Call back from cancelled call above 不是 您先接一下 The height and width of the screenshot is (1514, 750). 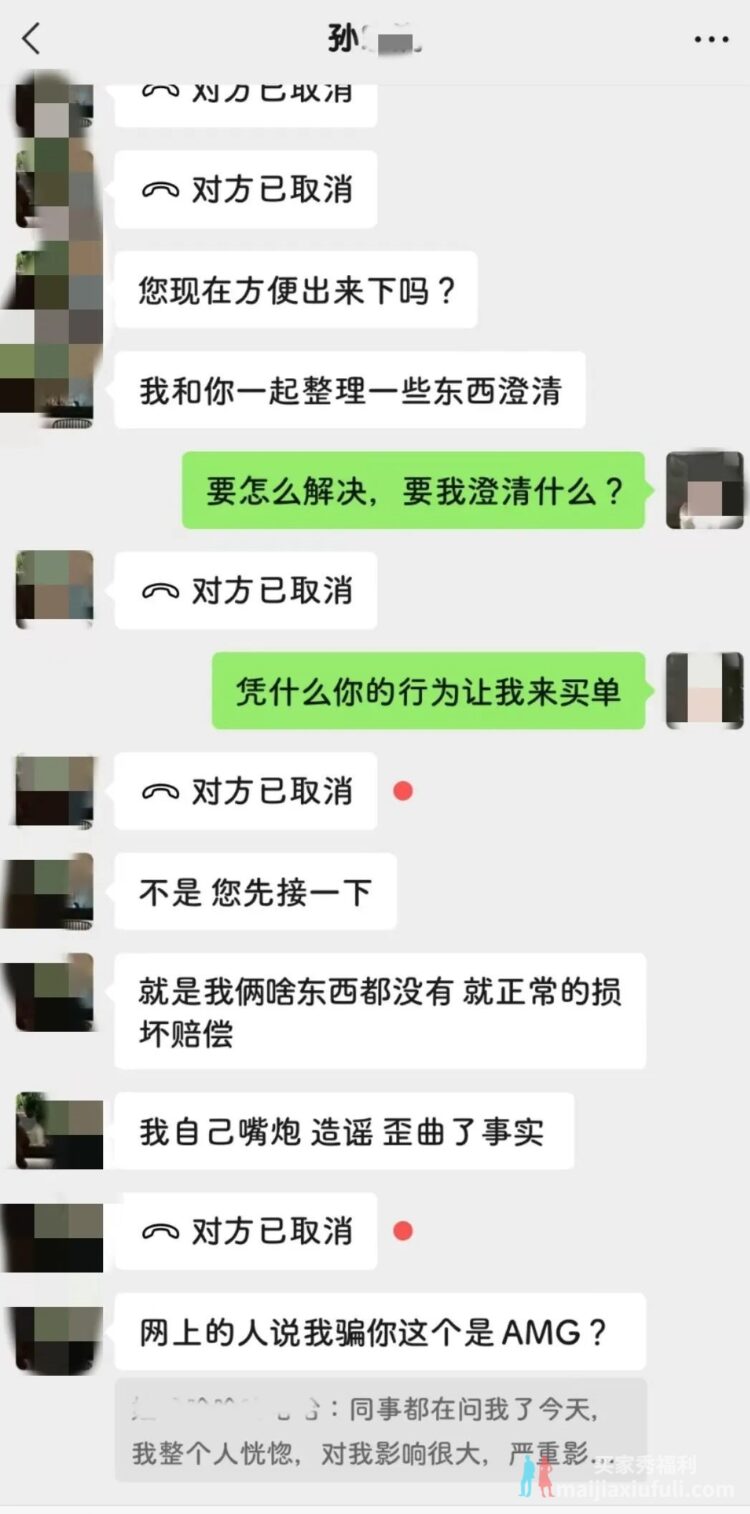coord(246,791)
